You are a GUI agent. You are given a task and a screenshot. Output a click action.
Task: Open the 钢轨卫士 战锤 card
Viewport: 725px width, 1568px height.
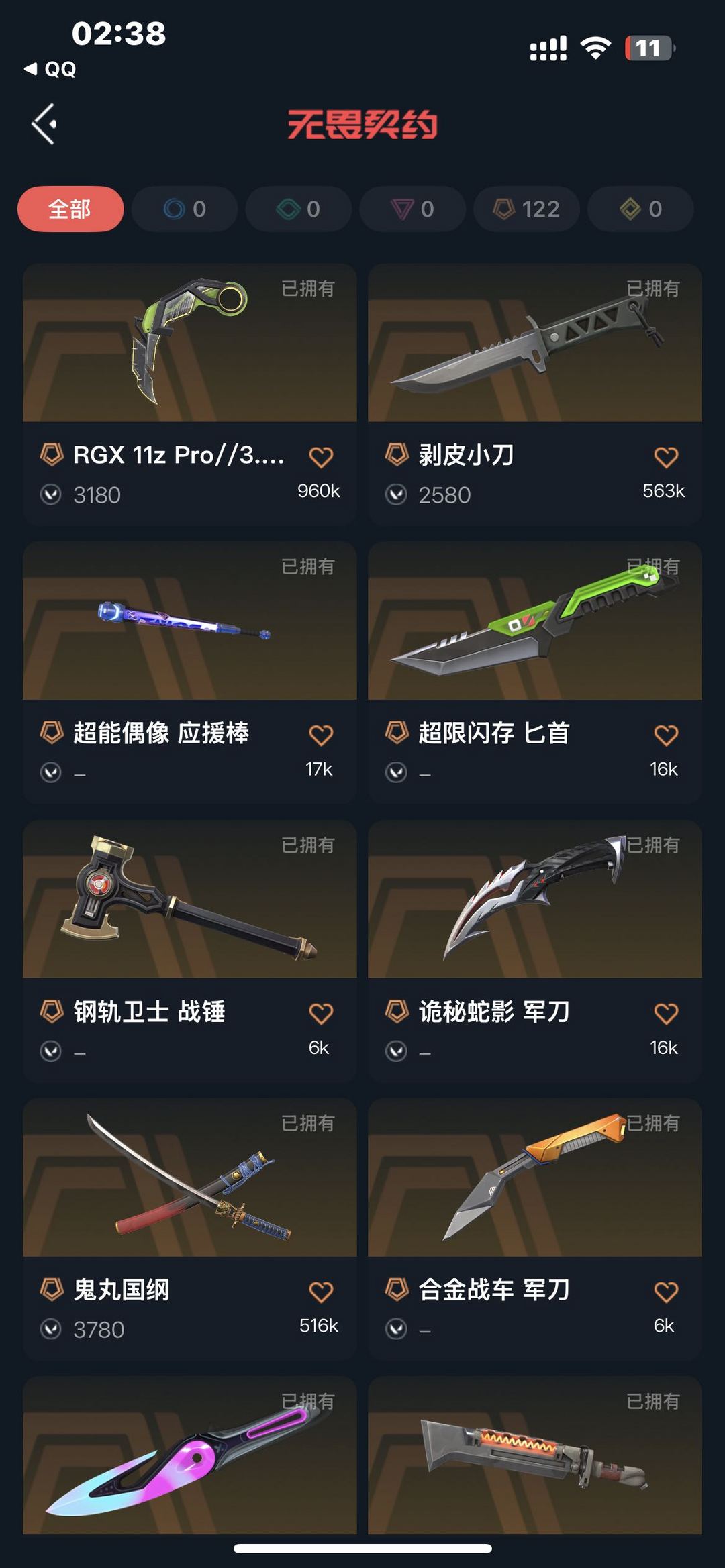pyautogui.click(x=190, y=951)
